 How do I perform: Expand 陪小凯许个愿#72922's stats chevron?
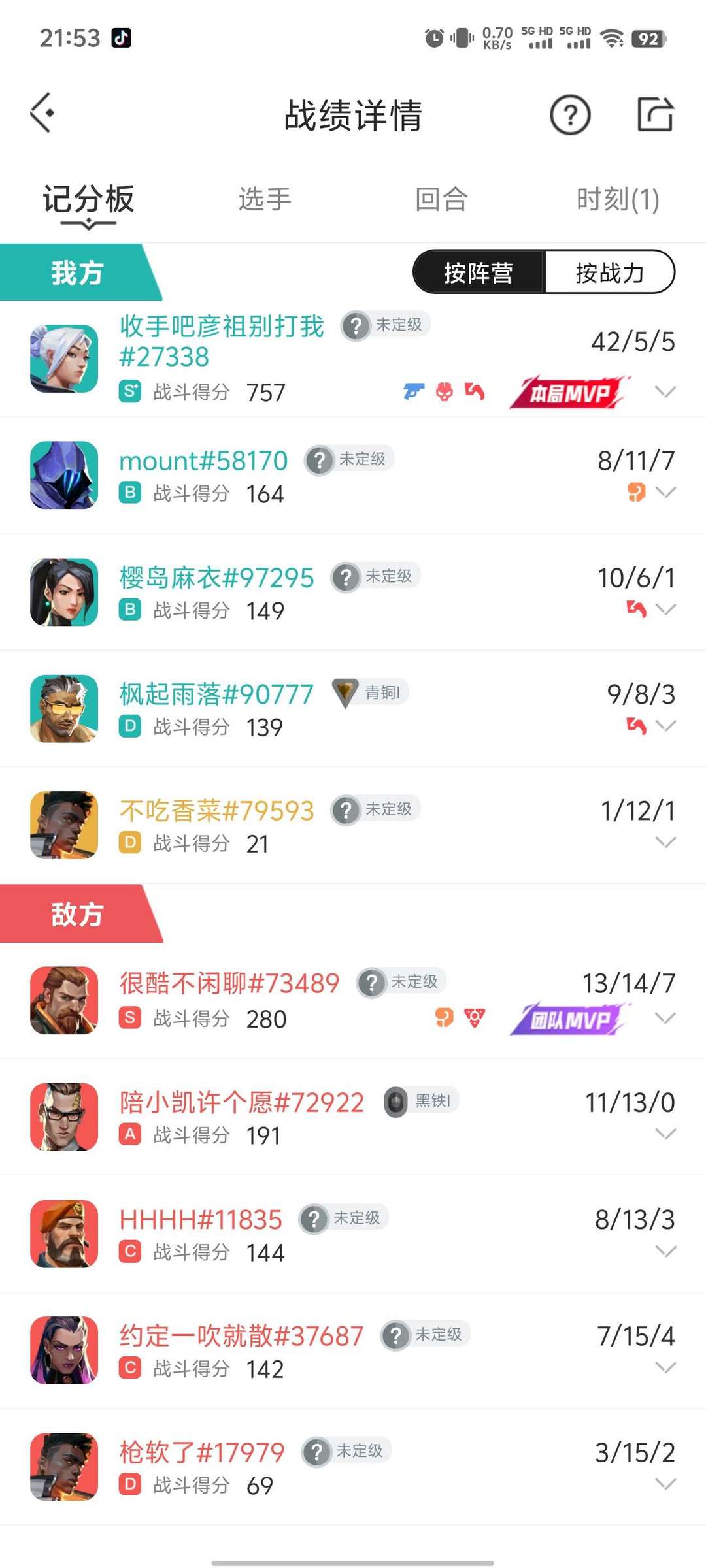(x=665, y=1134)
